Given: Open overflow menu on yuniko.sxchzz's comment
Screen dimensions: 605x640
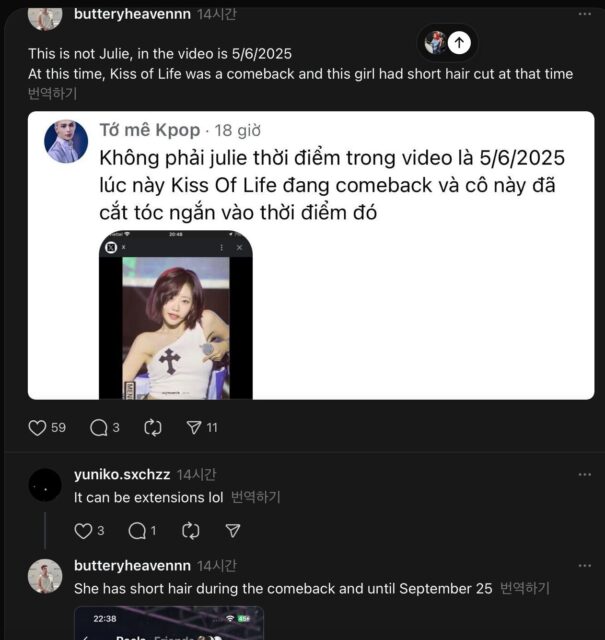Looking at the screenshot, I should point(585,474).
